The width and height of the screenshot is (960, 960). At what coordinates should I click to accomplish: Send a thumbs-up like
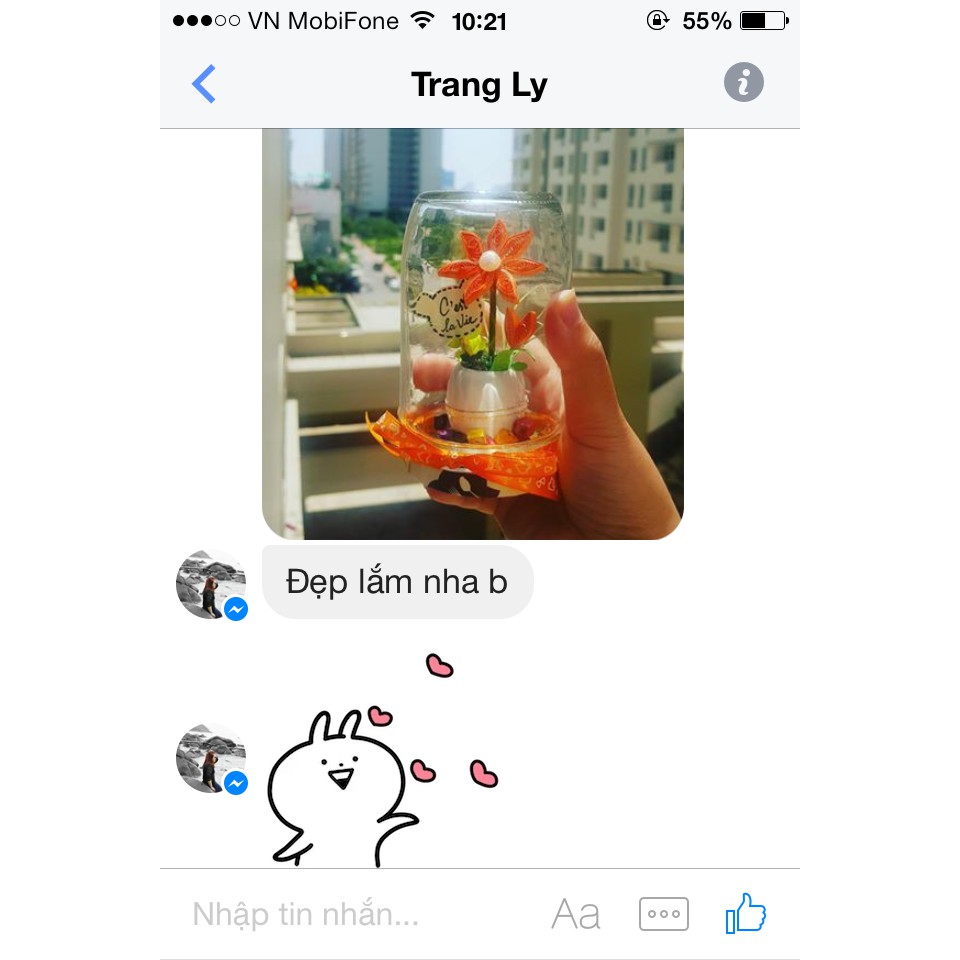(x=745, y=913)
